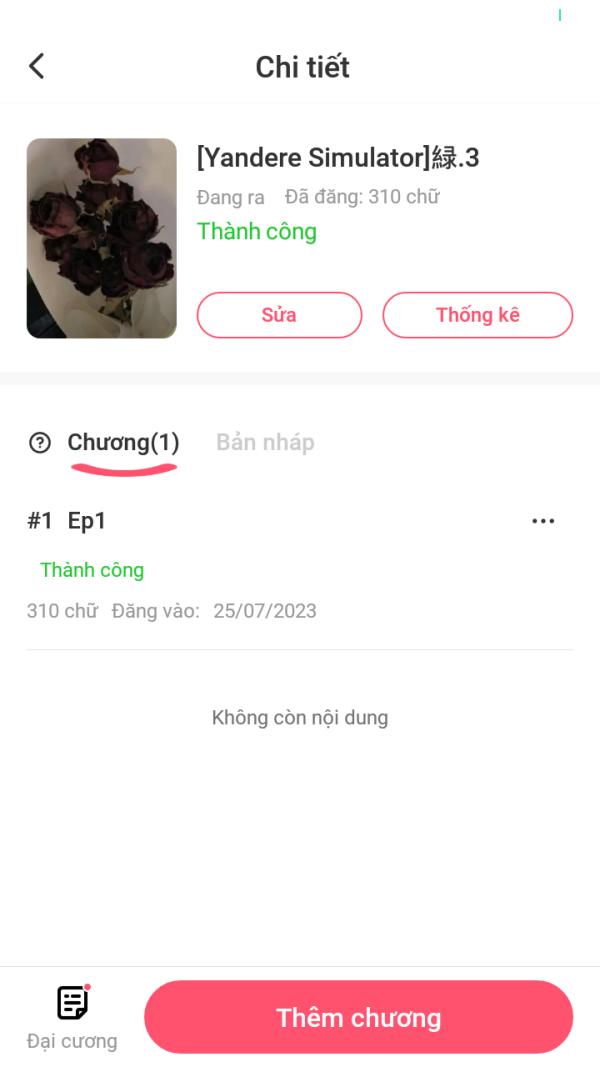The width and height of the screenshot is (600, 1067).
Task: Go back using the top-left arrow
Action: pyautogui.click(x=37, y=67)
